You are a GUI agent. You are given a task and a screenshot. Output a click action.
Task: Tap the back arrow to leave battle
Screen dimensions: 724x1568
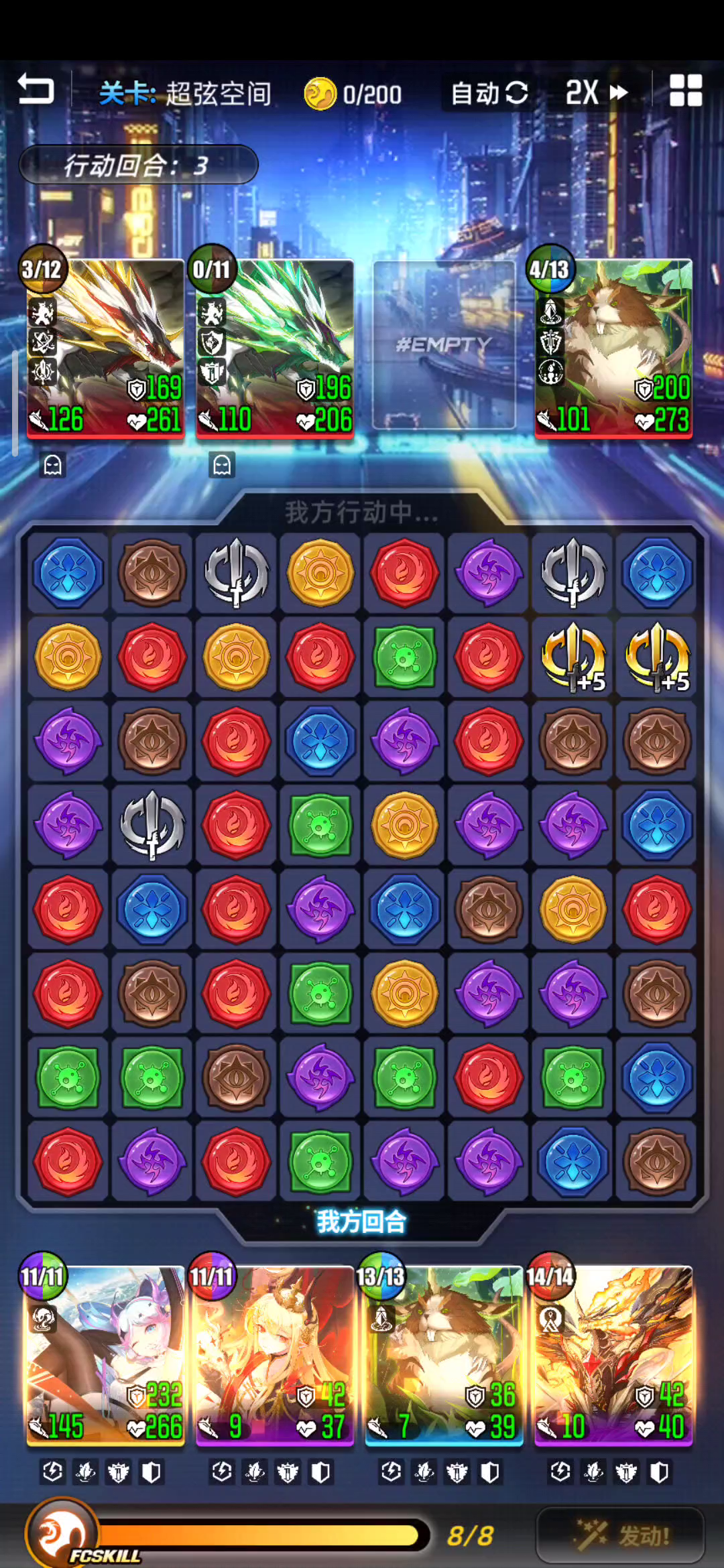[36, 91]
